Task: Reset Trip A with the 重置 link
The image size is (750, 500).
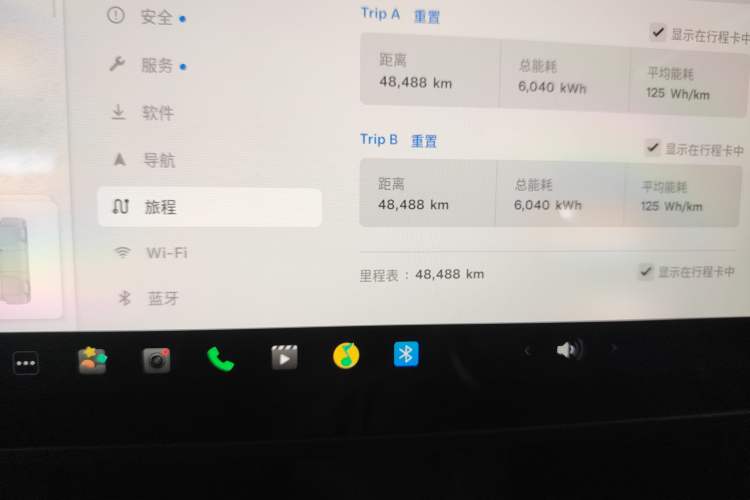Action: tap(427, 17)
